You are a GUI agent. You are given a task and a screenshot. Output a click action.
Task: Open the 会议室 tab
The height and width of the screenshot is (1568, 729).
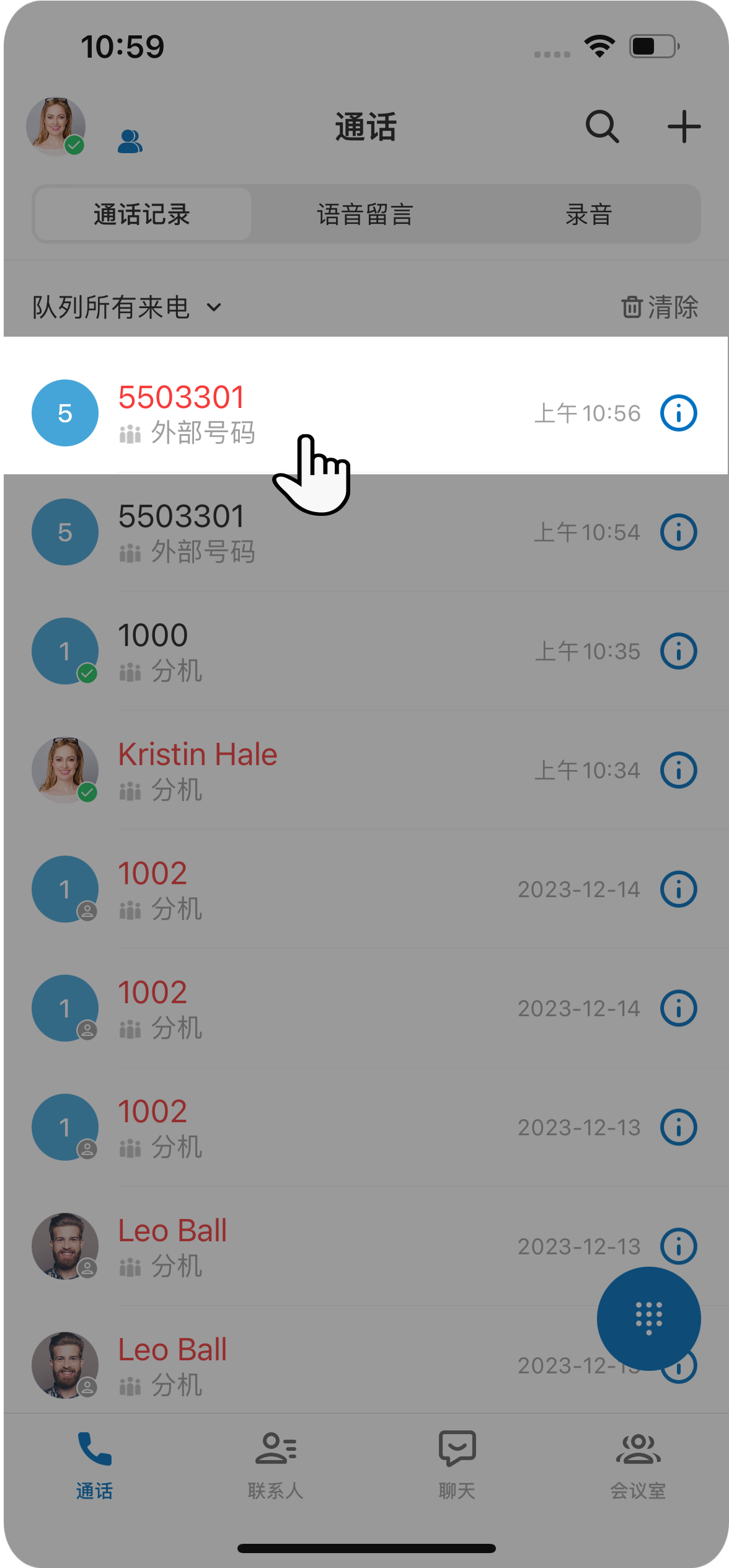point(638,1464)
